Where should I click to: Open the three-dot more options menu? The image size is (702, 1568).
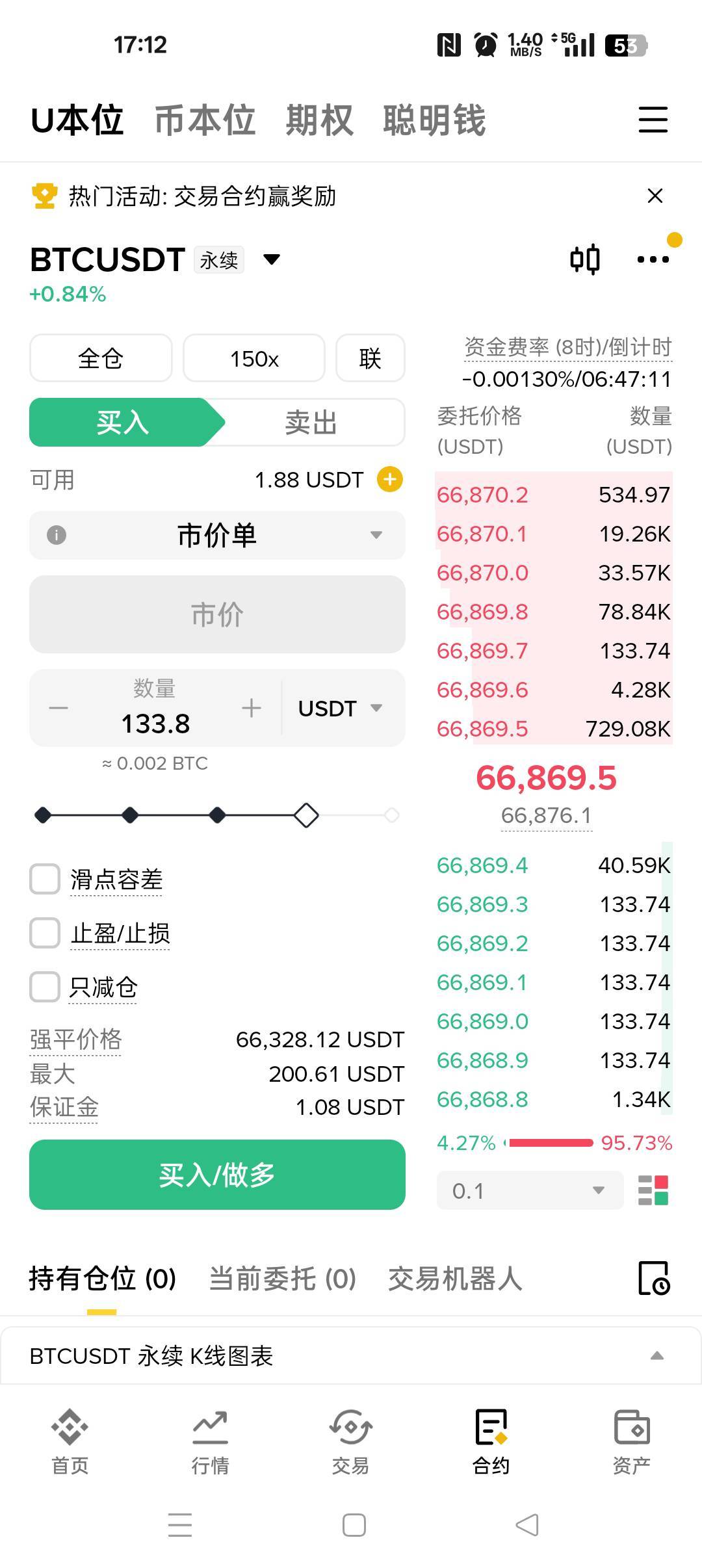(653, 259)
